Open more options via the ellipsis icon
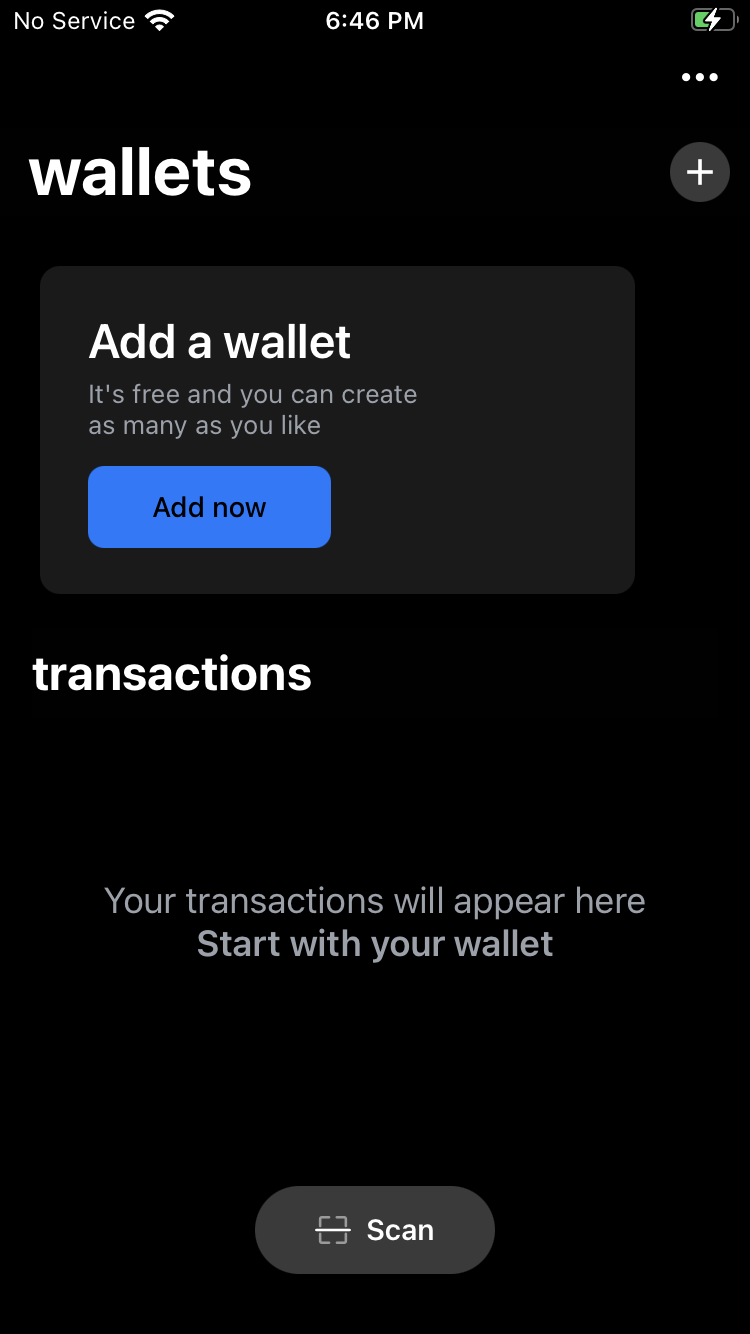The height and width of the screenshot is (1334, 750). click(x=698, y=77)
